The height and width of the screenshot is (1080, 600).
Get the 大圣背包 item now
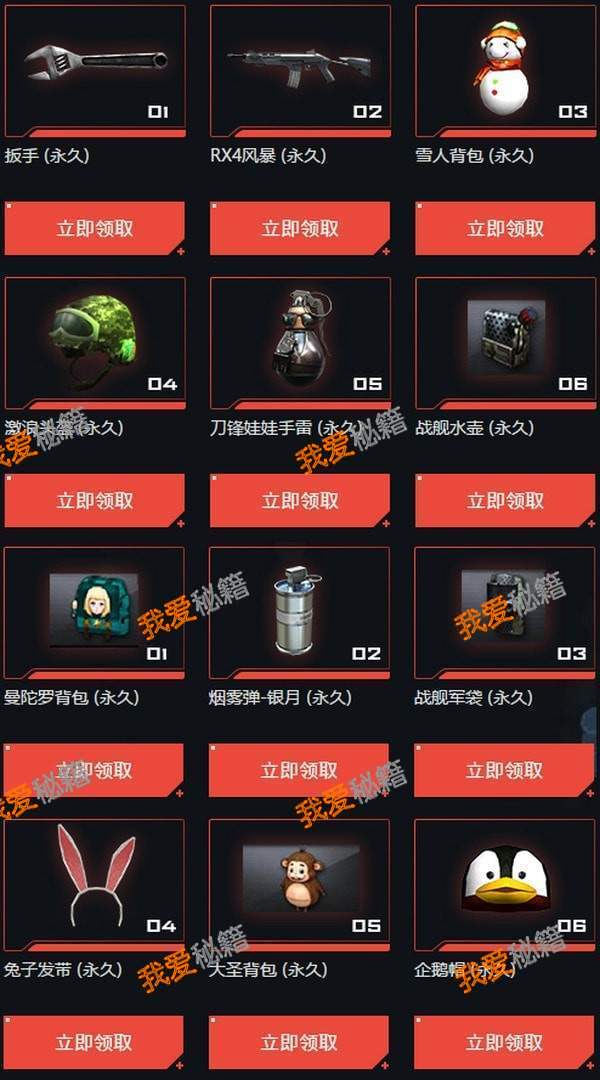tap(300, 1042)
